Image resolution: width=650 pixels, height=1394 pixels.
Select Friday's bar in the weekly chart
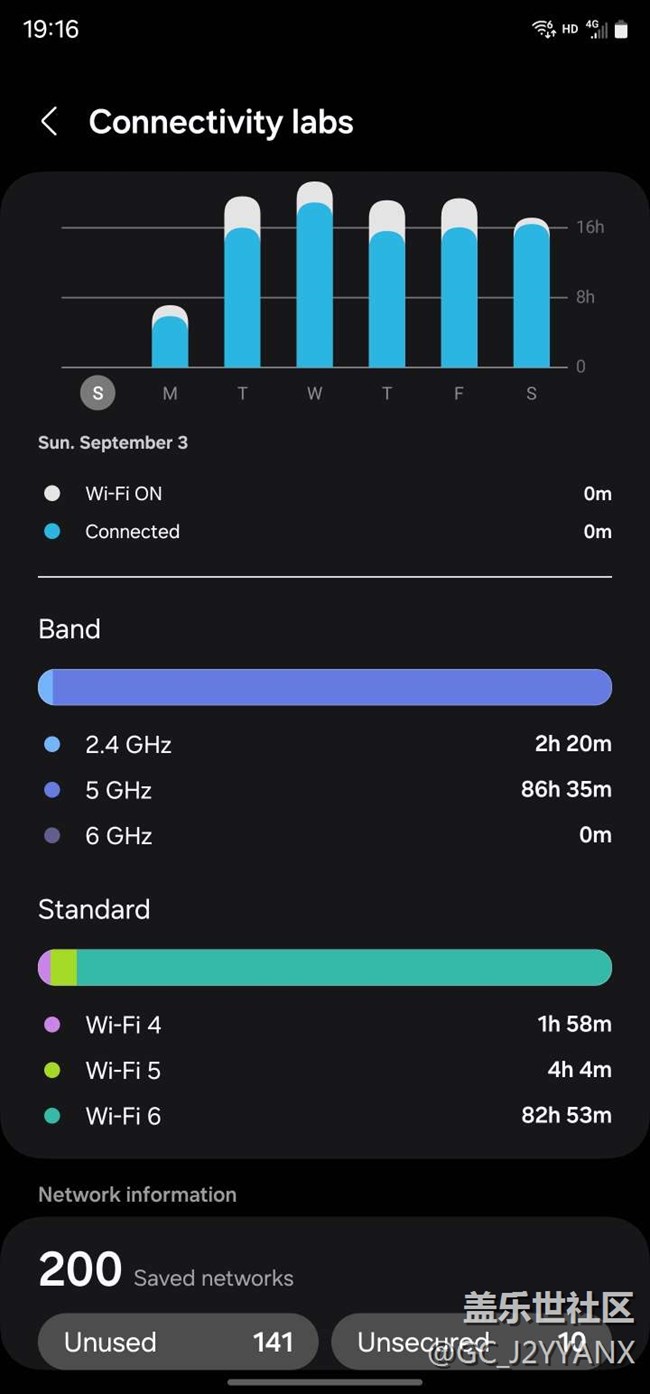point(459,283)
